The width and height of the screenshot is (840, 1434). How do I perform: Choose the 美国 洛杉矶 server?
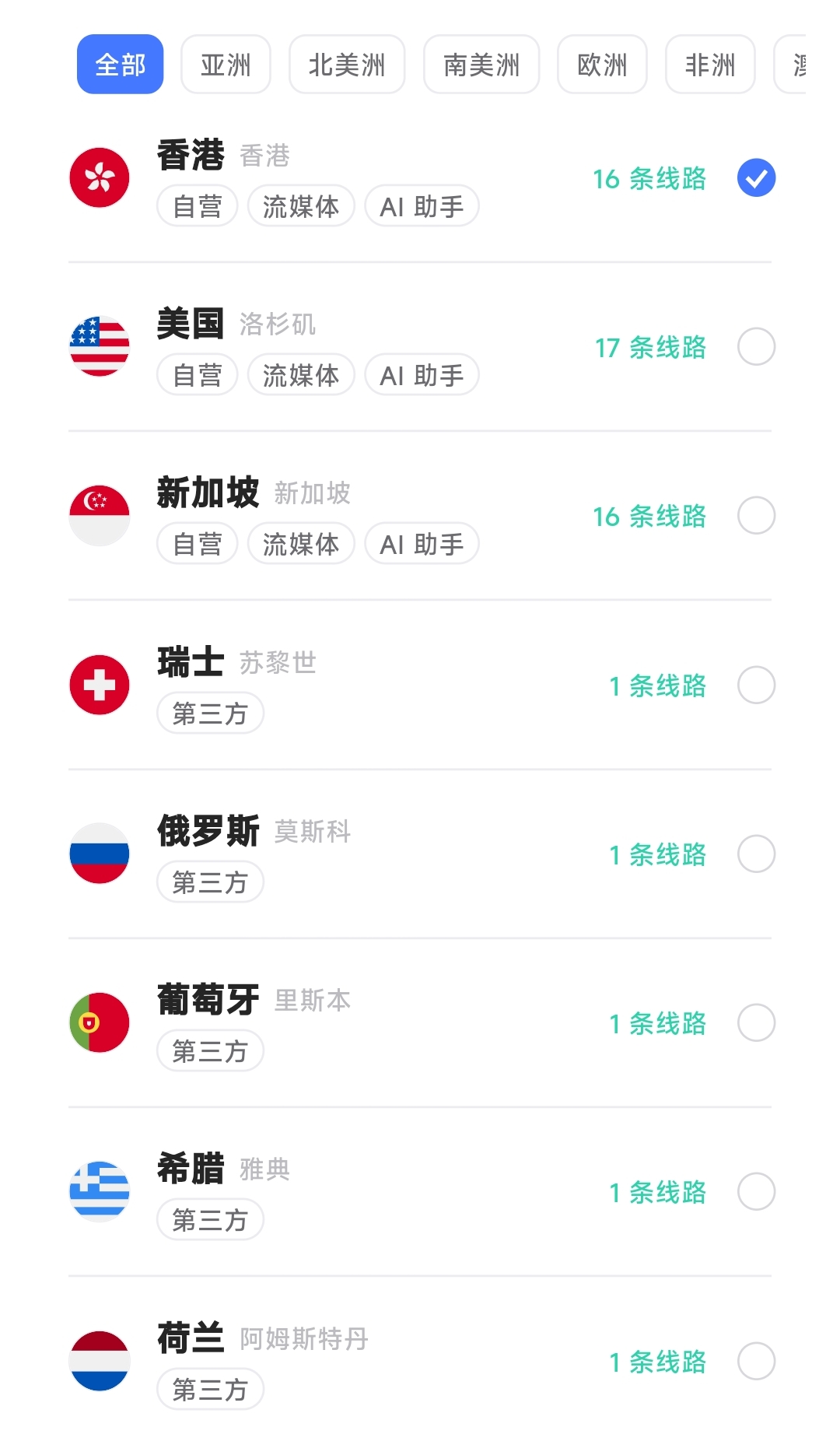point(756,347)
